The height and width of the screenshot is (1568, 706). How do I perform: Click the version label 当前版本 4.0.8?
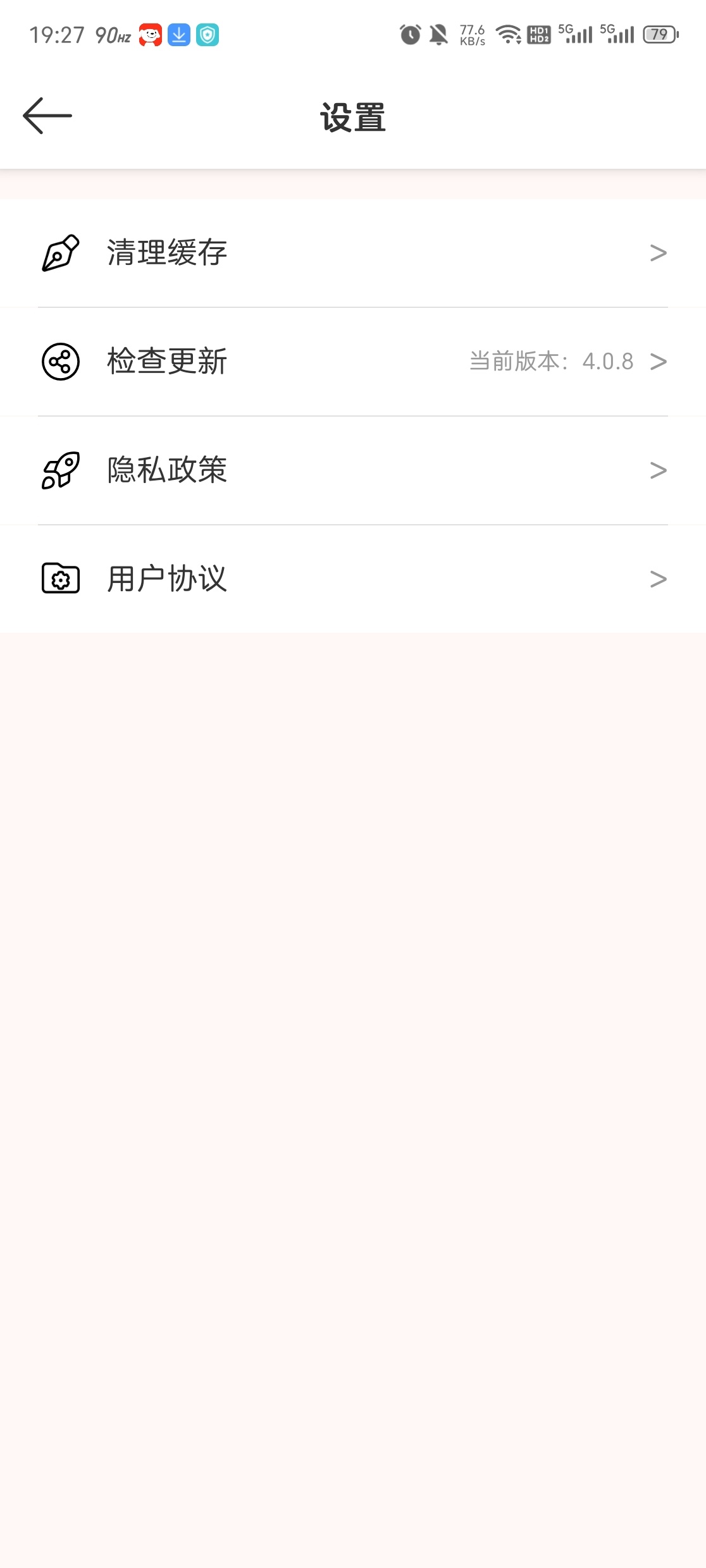point(550,361)
